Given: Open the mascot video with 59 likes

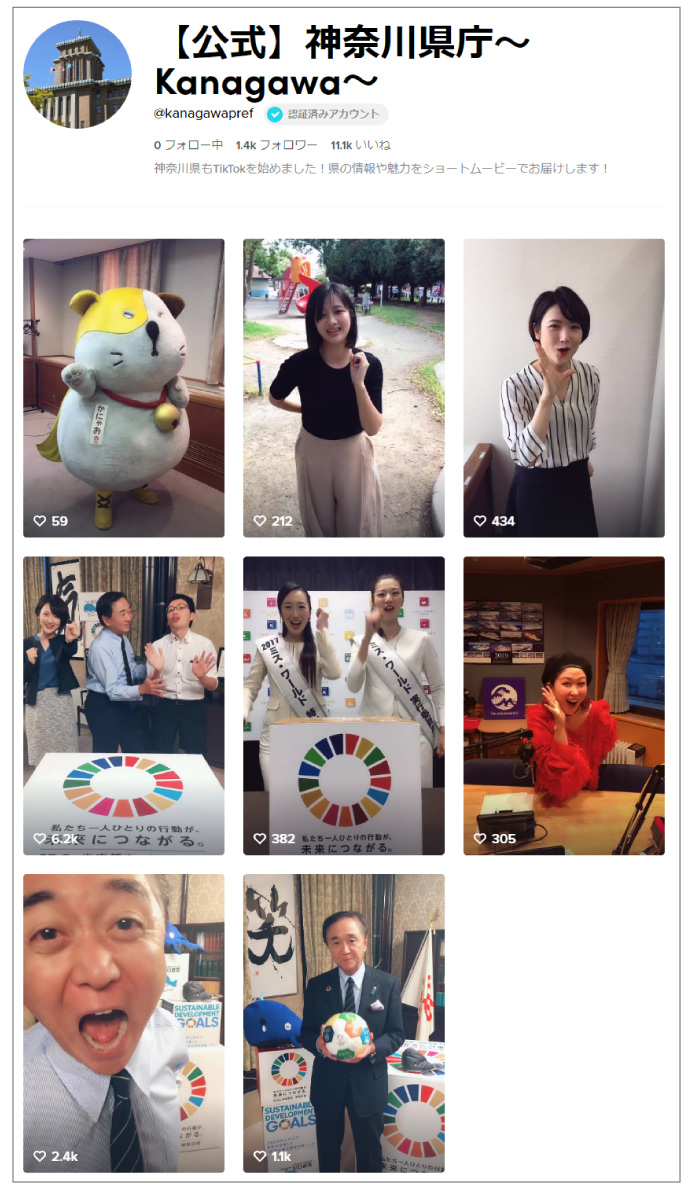Looking at the screenshot, I should pos(124,387).
